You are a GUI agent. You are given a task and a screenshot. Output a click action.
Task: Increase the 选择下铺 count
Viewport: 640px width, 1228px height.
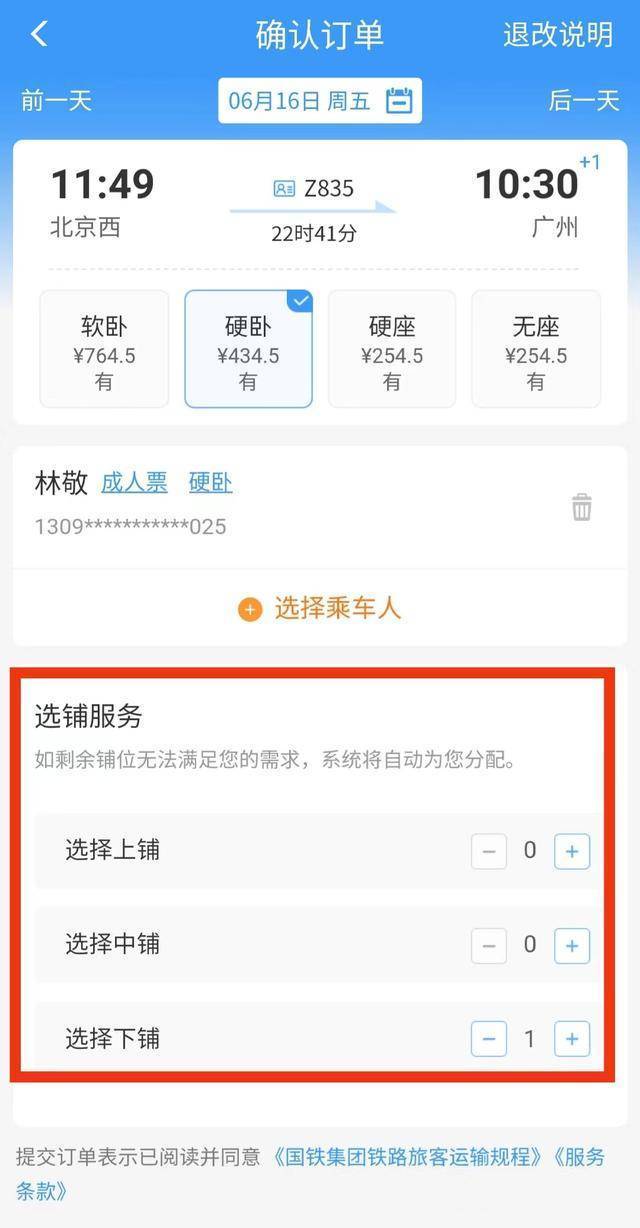click(x=572, y=1039)
